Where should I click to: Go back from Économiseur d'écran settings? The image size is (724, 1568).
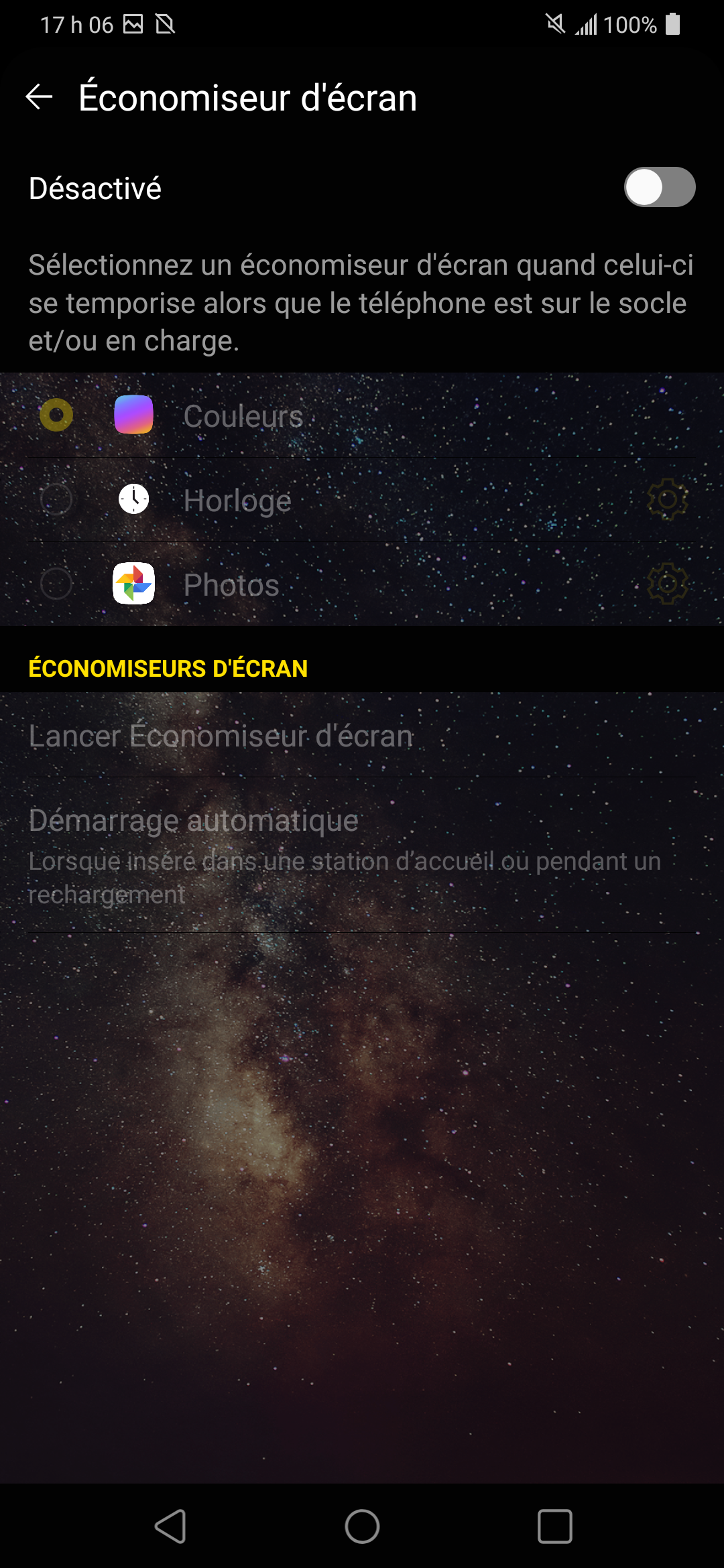[x=39, y=98]
